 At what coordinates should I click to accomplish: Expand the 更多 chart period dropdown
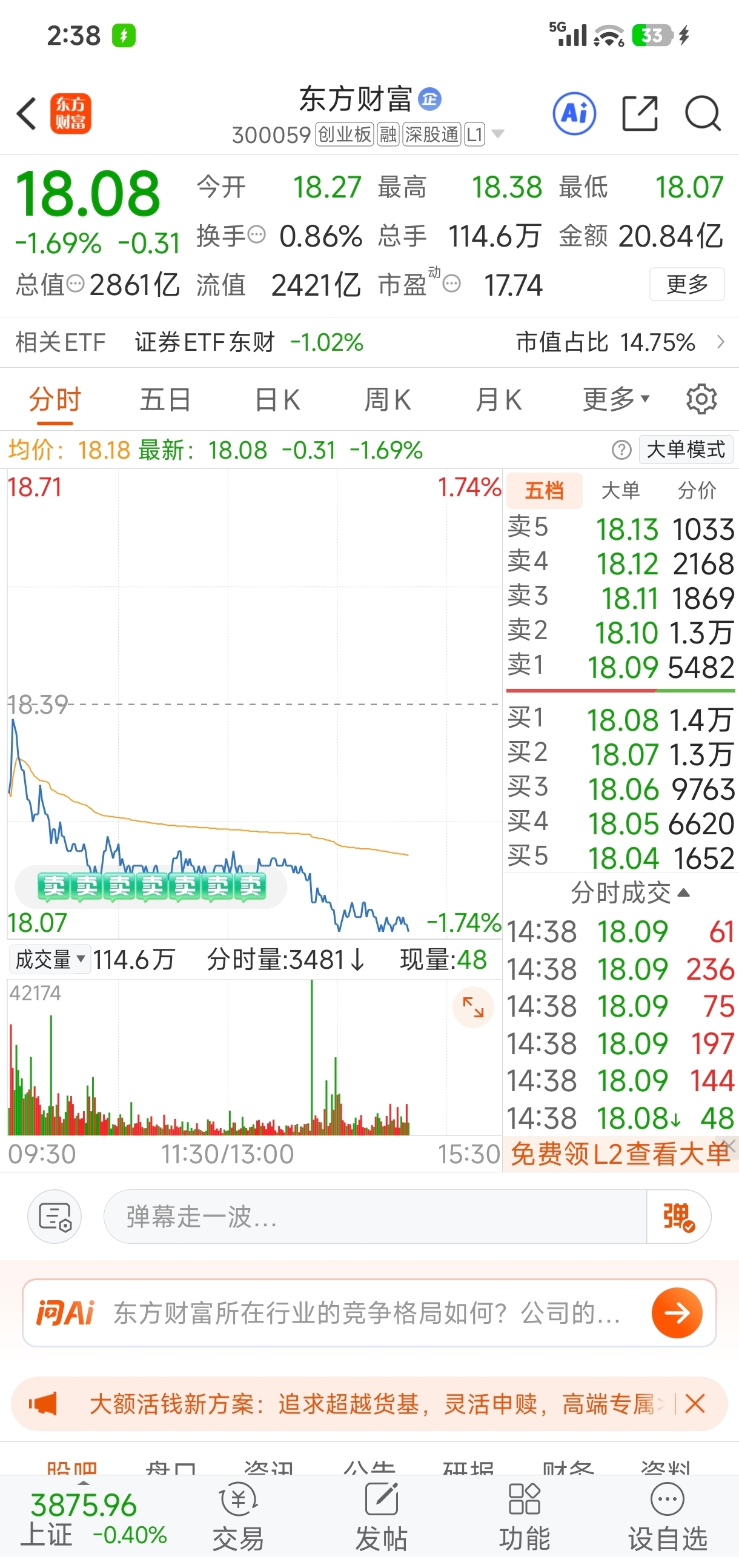pyautogui.click(x=616, y=400)
